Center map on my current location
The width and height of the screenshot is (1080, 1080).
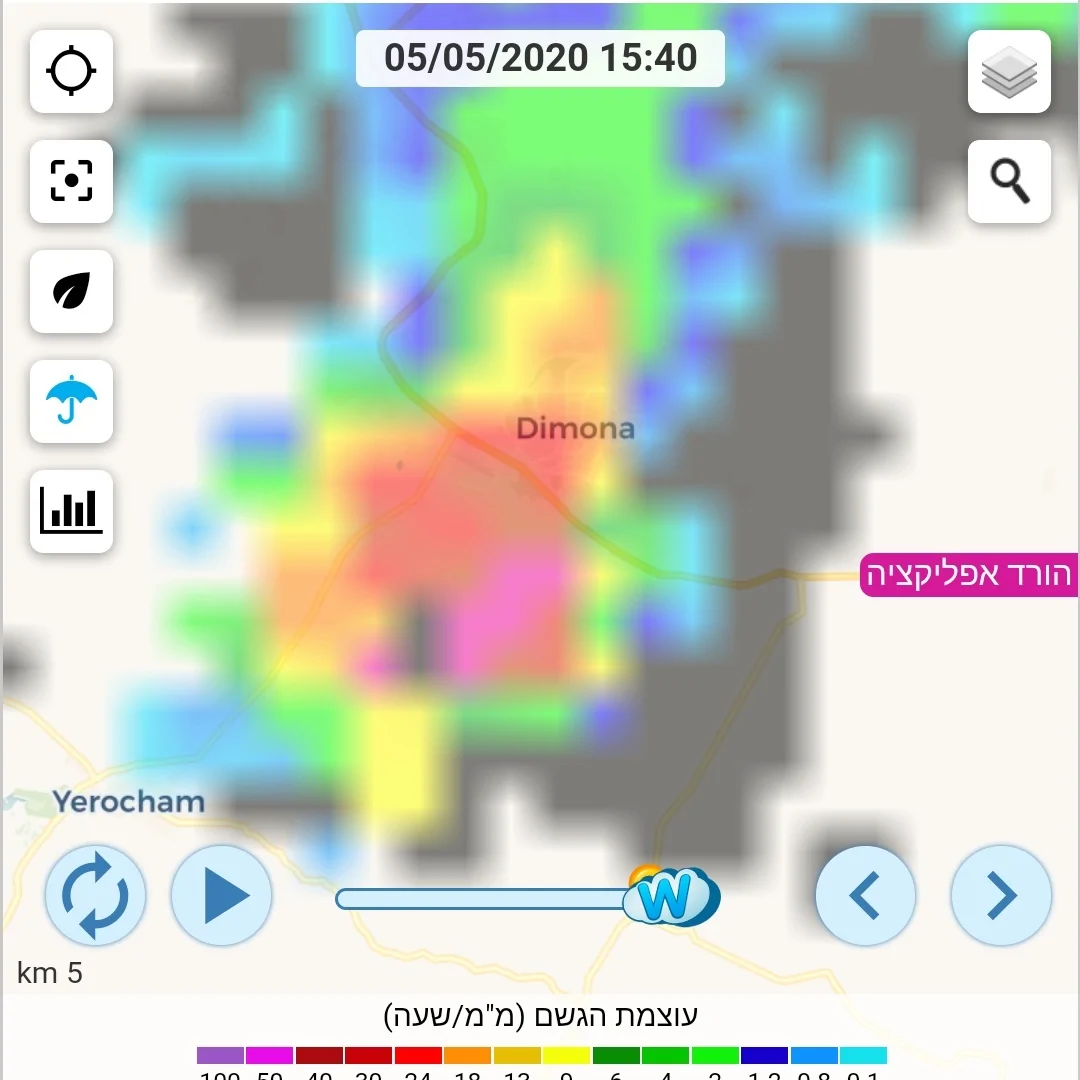point(71,71)
